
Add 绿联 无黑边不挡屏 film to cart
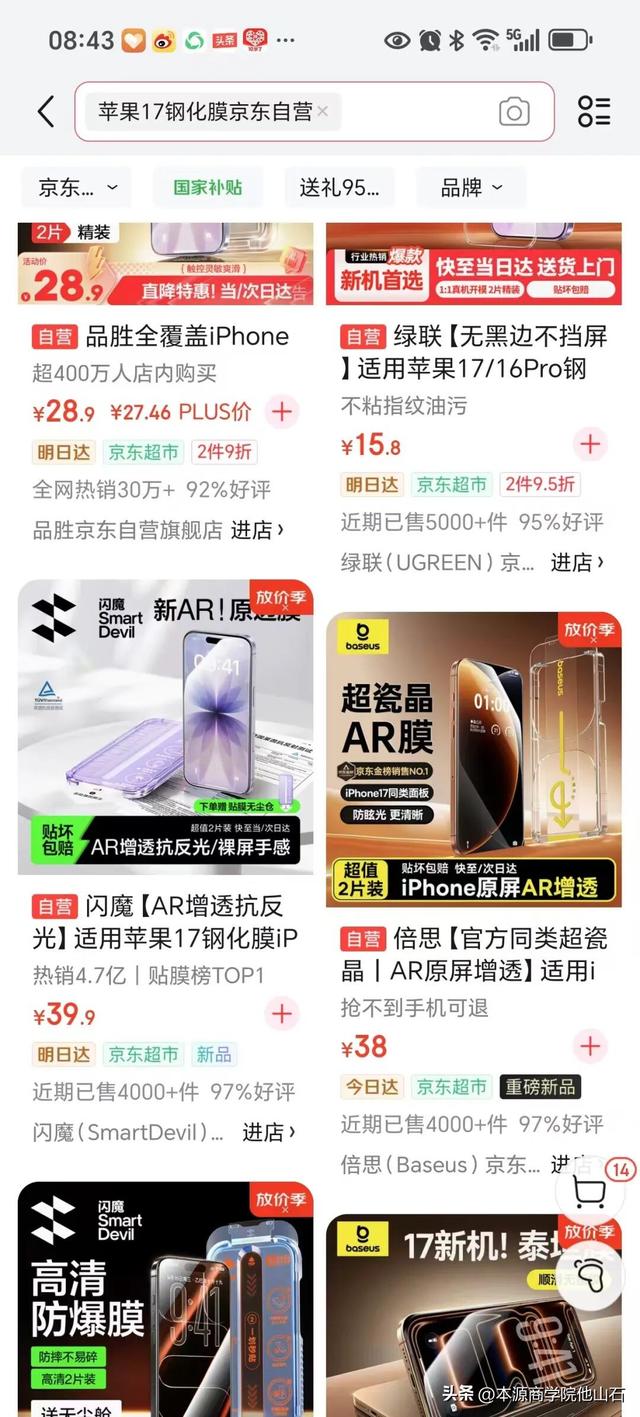click(x=591, y=443)
